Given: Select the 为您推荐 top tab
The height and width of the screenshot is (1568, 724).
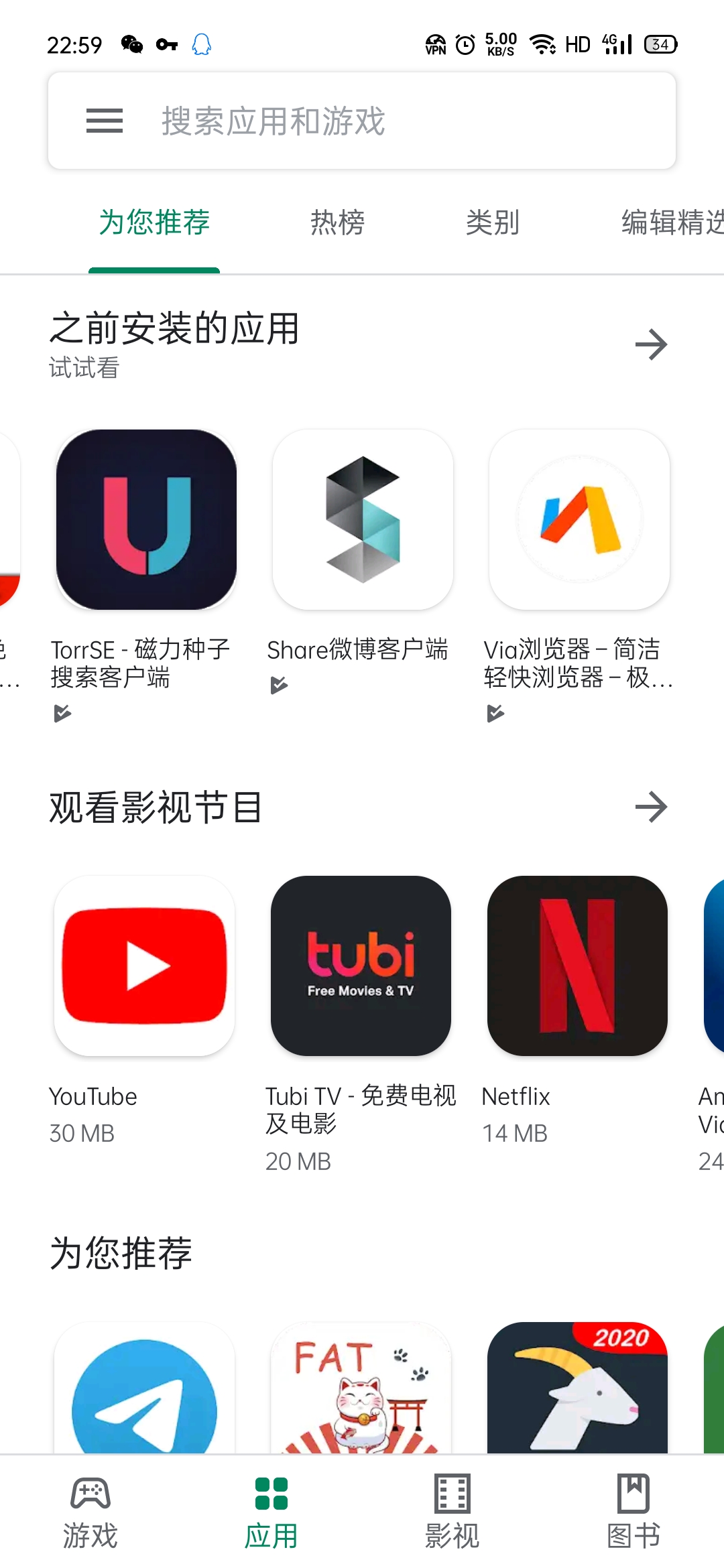Looking at the screenshot, I should 154,222.
